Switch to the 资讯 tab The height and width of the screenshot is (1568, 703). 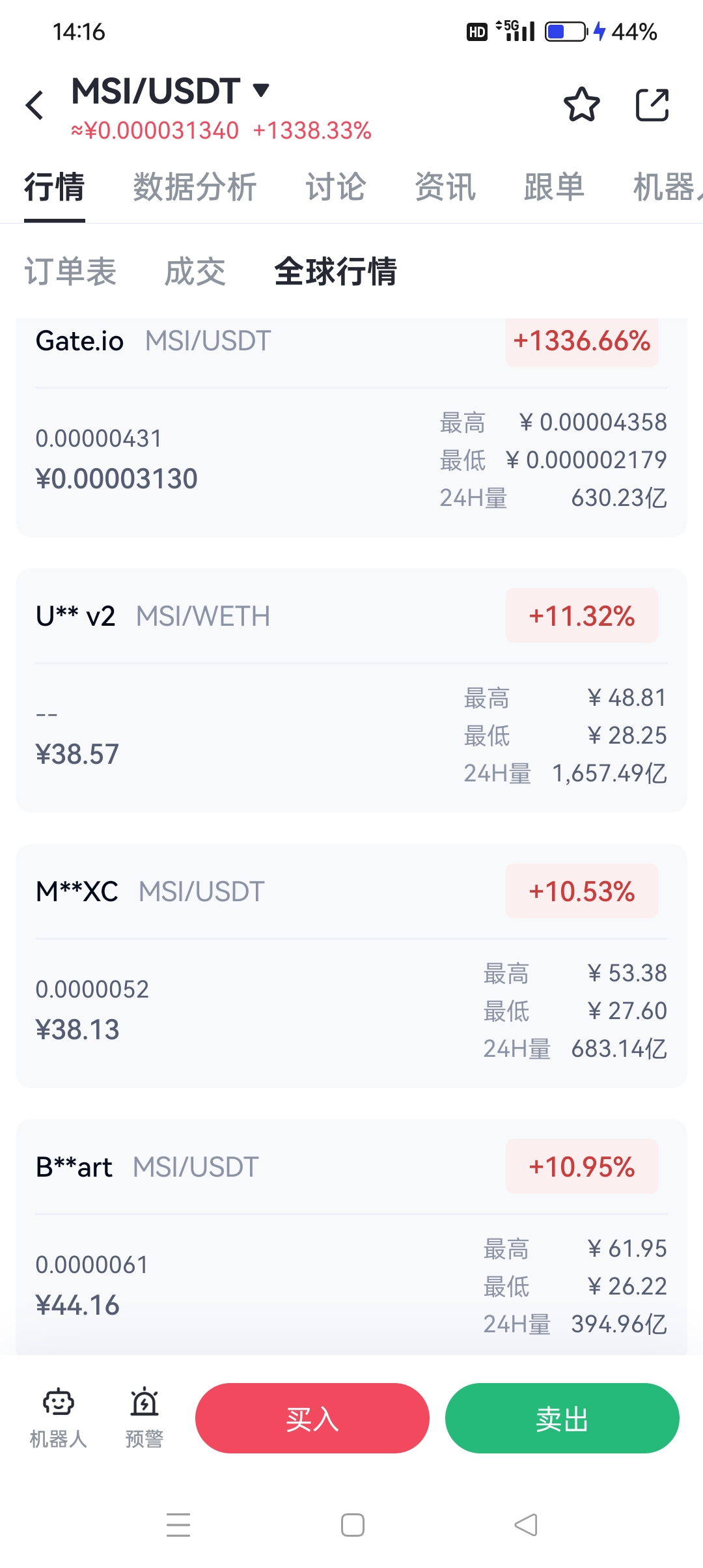(445, 188)
